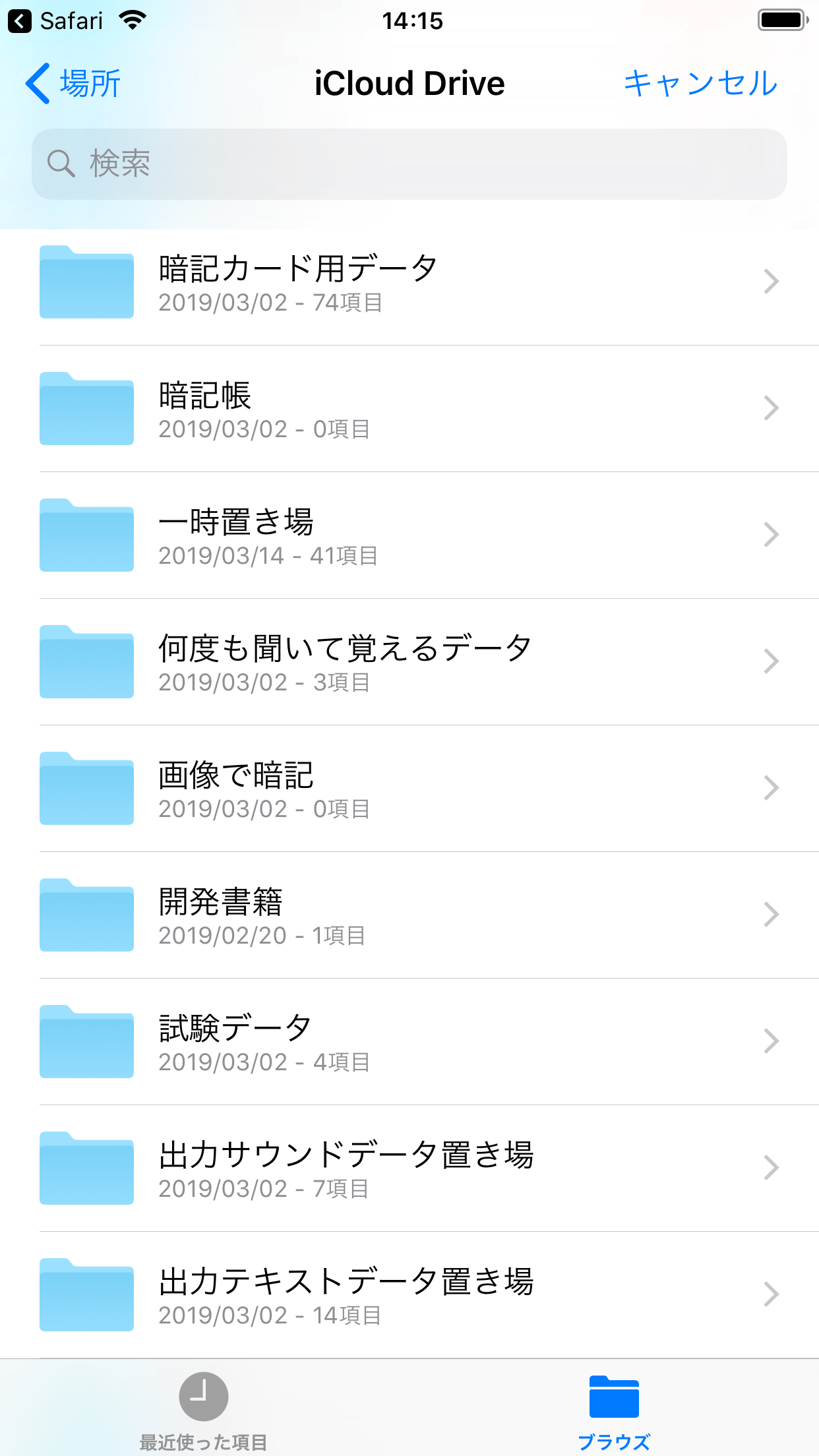This screenshot has height=1456, width=819.
Task: Open the 暗記帳 folder
Action: 409,409
